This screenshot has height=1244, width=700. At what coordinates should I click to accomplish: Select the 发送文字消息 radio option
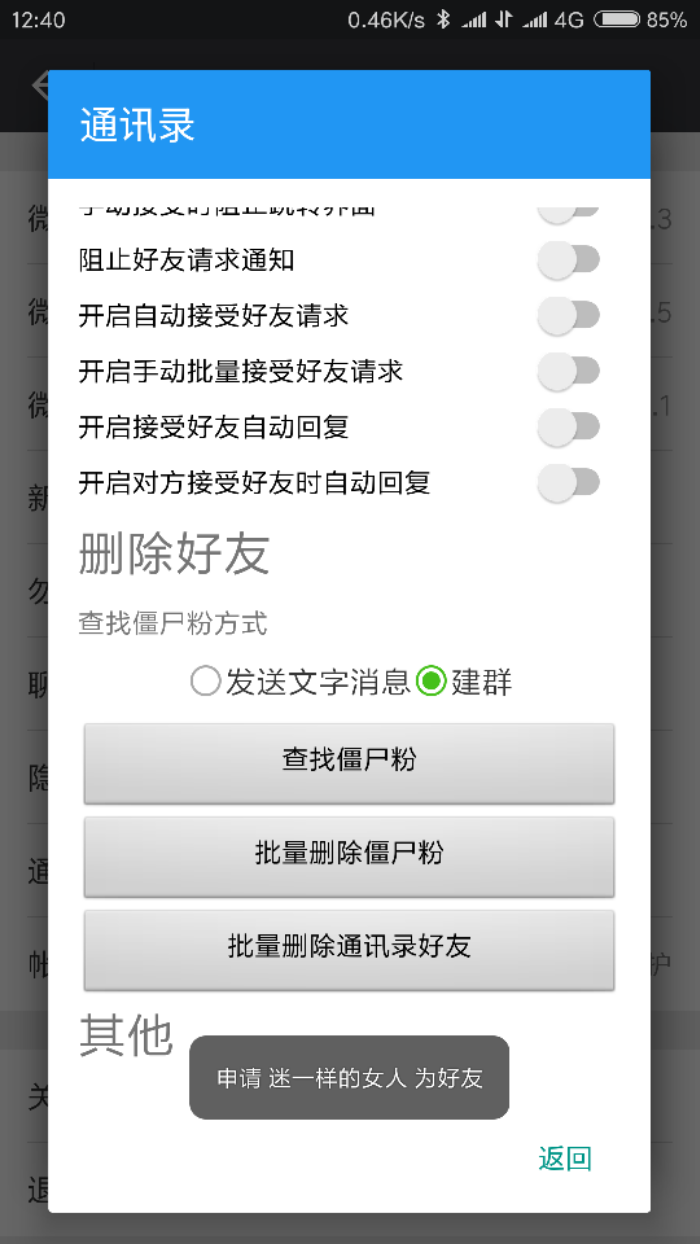[x=300, y=682]
